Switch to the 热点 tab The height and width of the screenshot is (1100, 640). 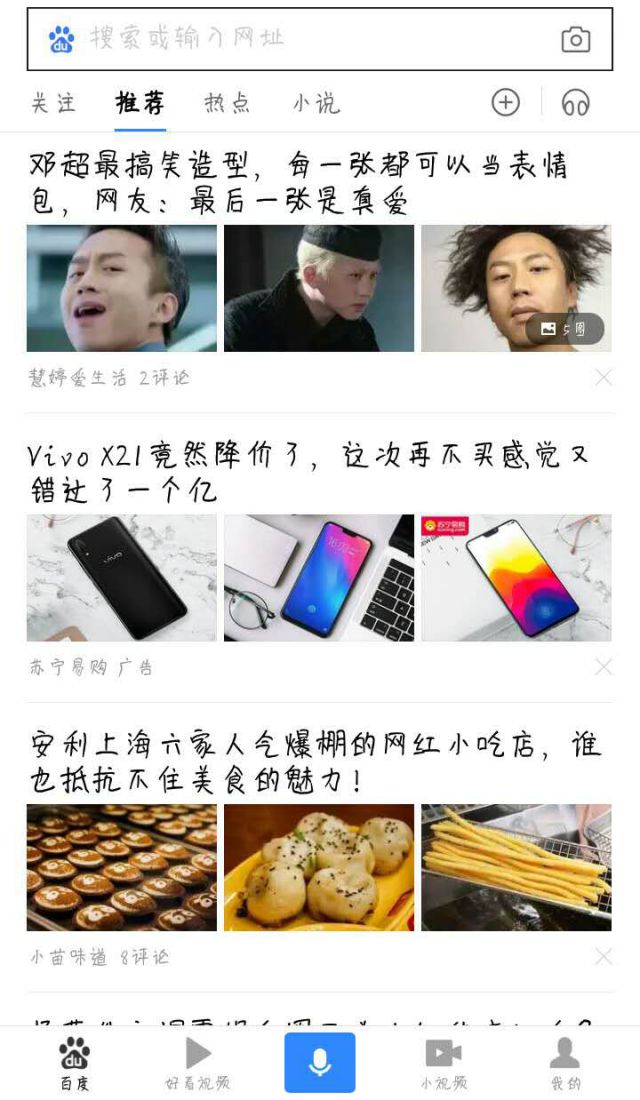pyautogui.click(x=227, y=102)
